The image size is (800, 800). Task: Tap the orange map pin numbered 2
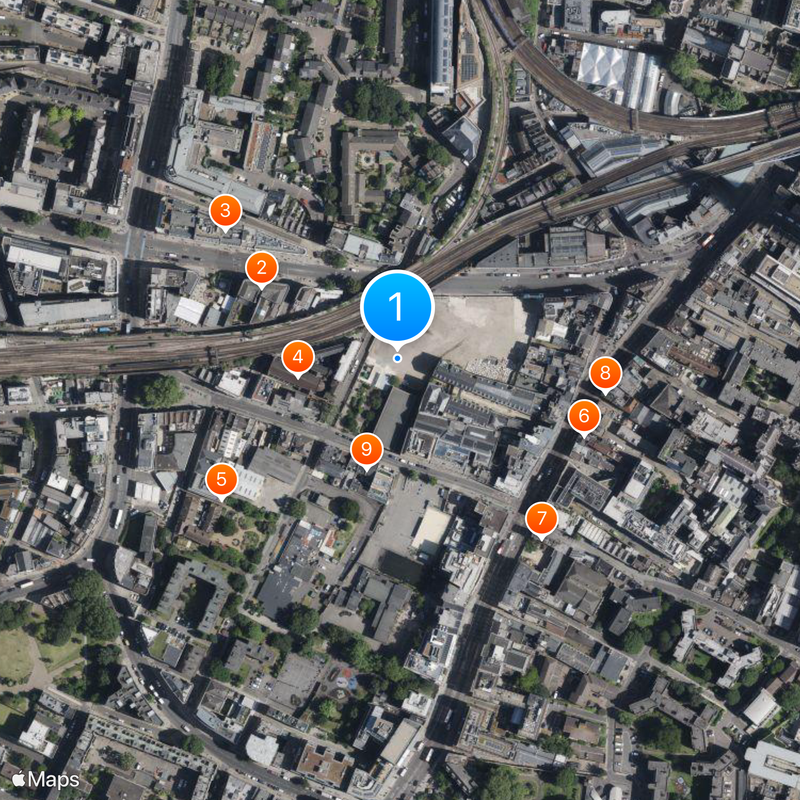tap(262, 267)
